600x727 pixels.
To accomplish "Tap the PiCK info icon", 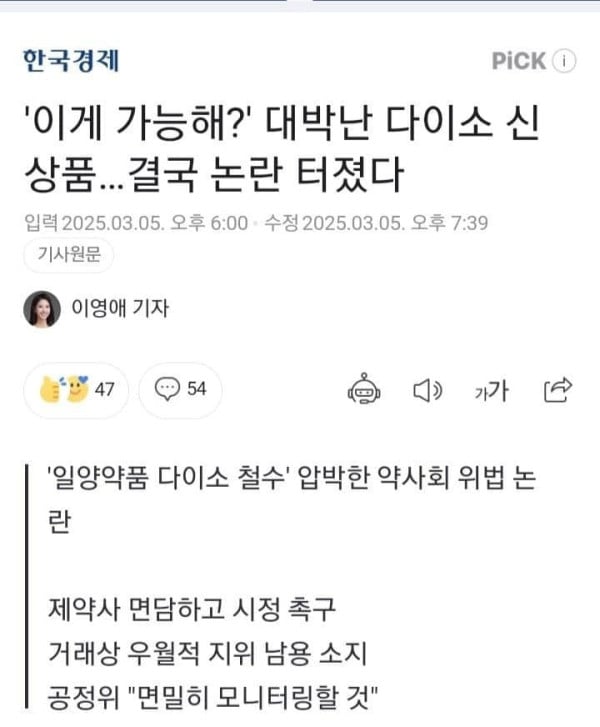I will [565, 61].
